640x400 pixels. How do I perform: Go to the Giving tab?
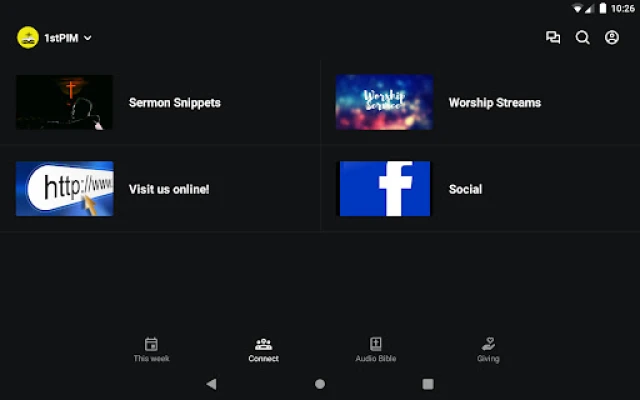[x=488, y=349]
